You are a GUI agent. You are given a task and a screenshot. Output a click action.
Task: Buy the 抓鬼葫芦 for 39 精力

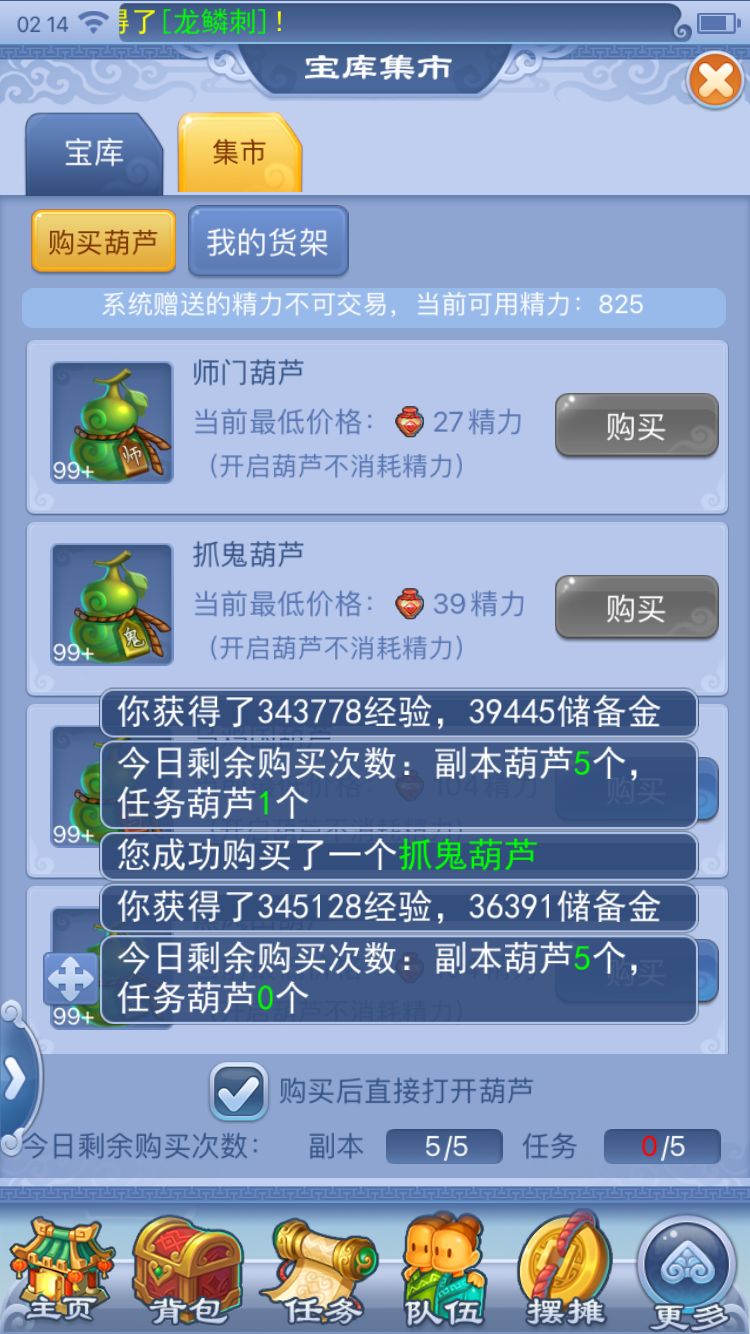[x=636, y=608]
